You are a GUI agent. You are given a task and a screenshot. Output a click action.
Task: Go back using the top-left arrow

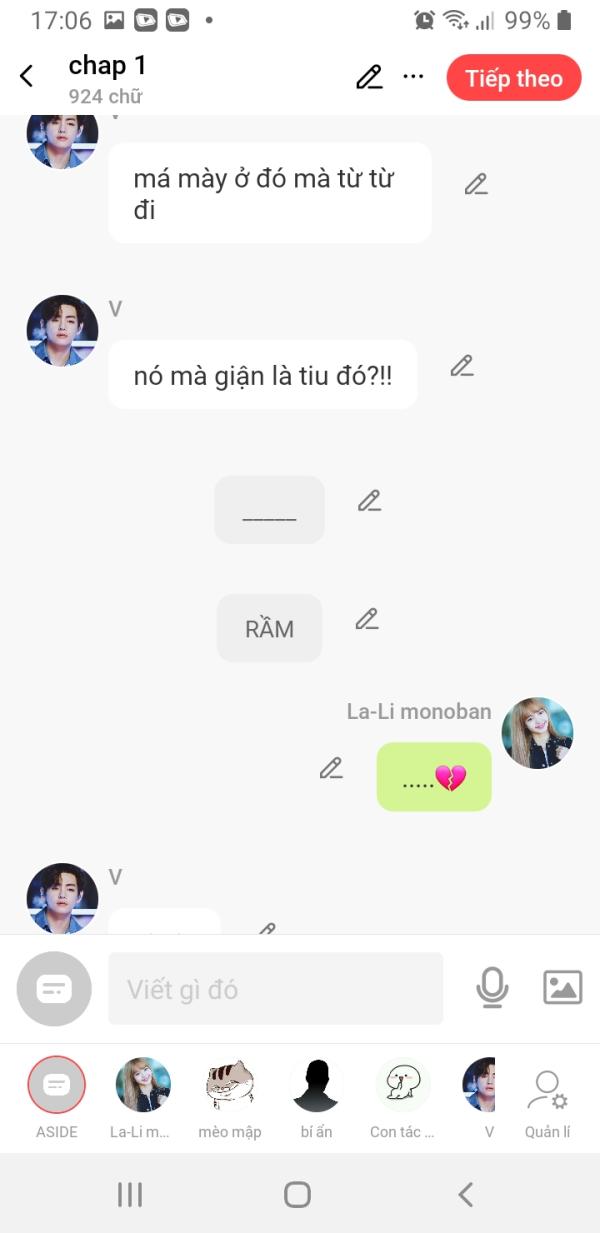pos(27,76)
